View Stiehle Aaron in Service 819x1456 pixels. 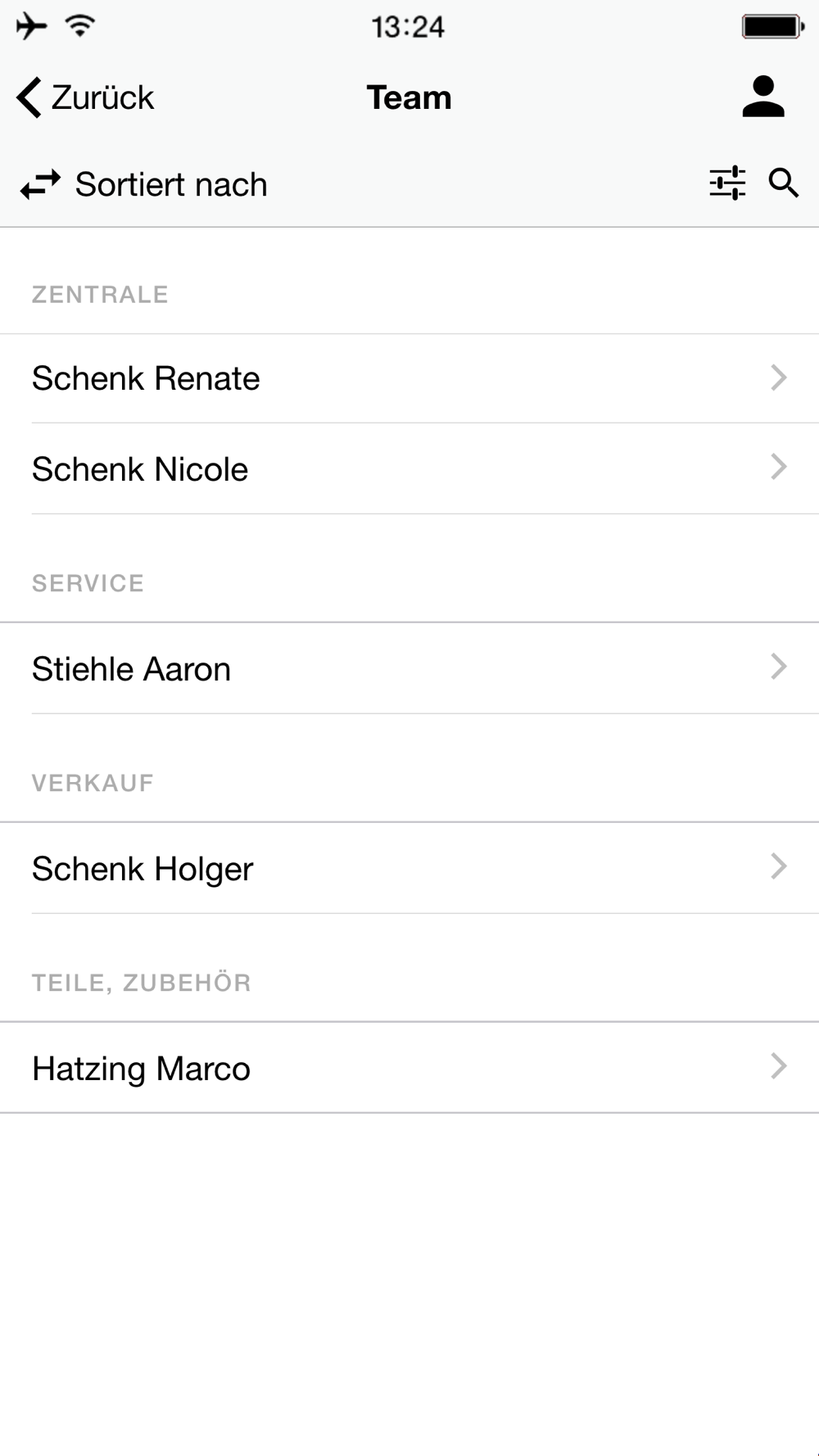tap(409, 668)
